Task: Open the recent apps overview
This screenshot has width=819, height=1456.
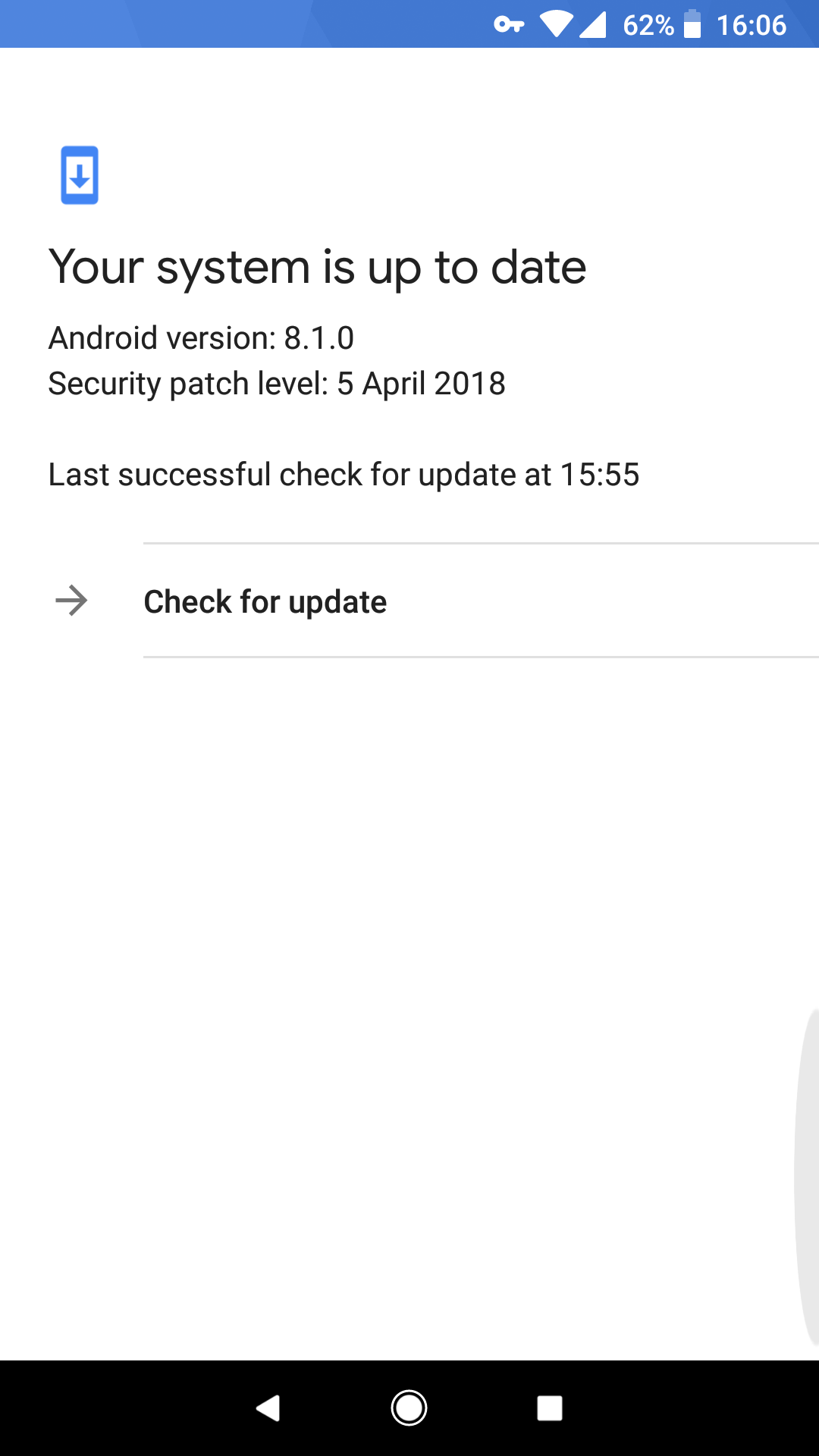Action: pos(550,1408)
